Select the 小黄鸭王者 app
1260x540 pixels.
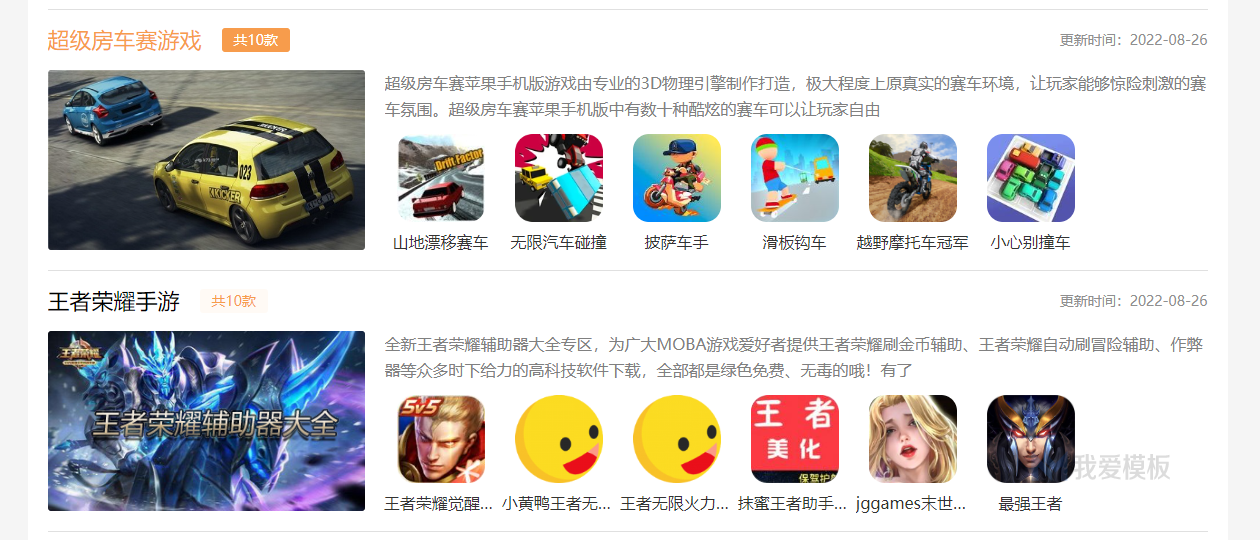(x=559, y=439)
